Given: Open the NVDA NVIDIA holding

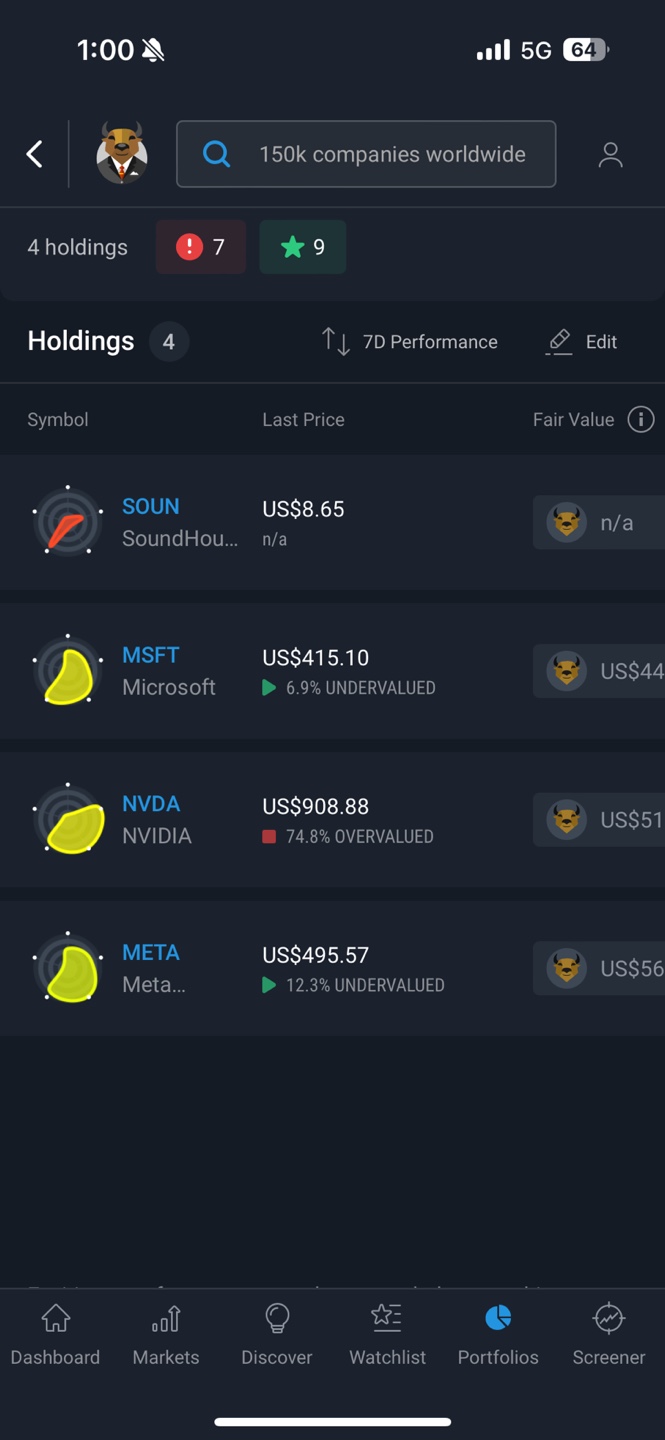Looking at the screenshot, I should [x=332, y=820].
